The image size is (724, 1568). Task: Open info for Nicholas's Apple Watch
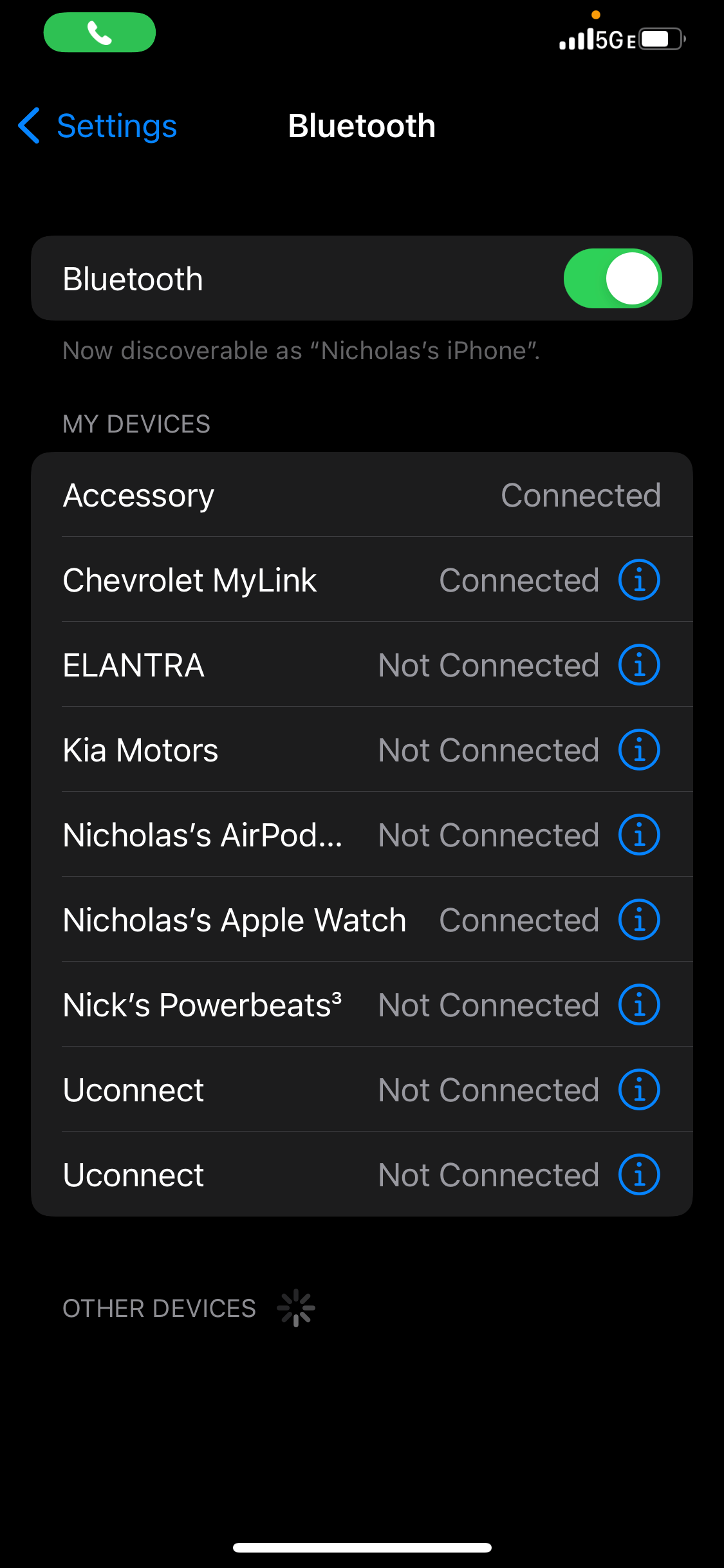point(638,919)
